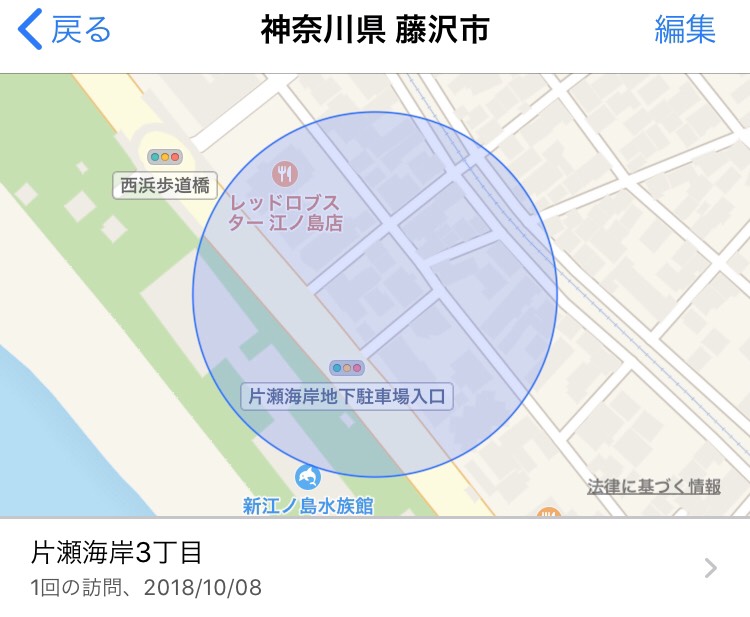
Task: Open the 片瀬海岸3丁目 visit details
Action: (375, 568)
